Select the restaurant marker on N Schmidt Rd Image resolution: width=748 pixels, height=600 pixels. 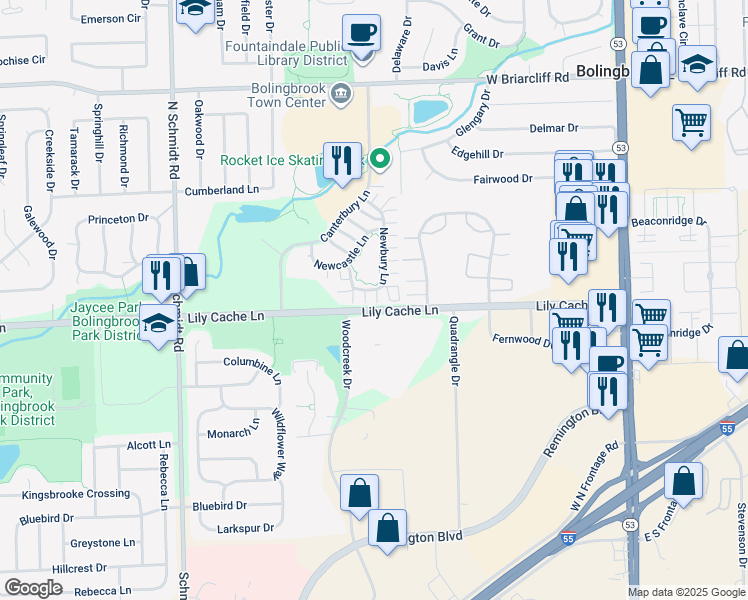(161, 275)
